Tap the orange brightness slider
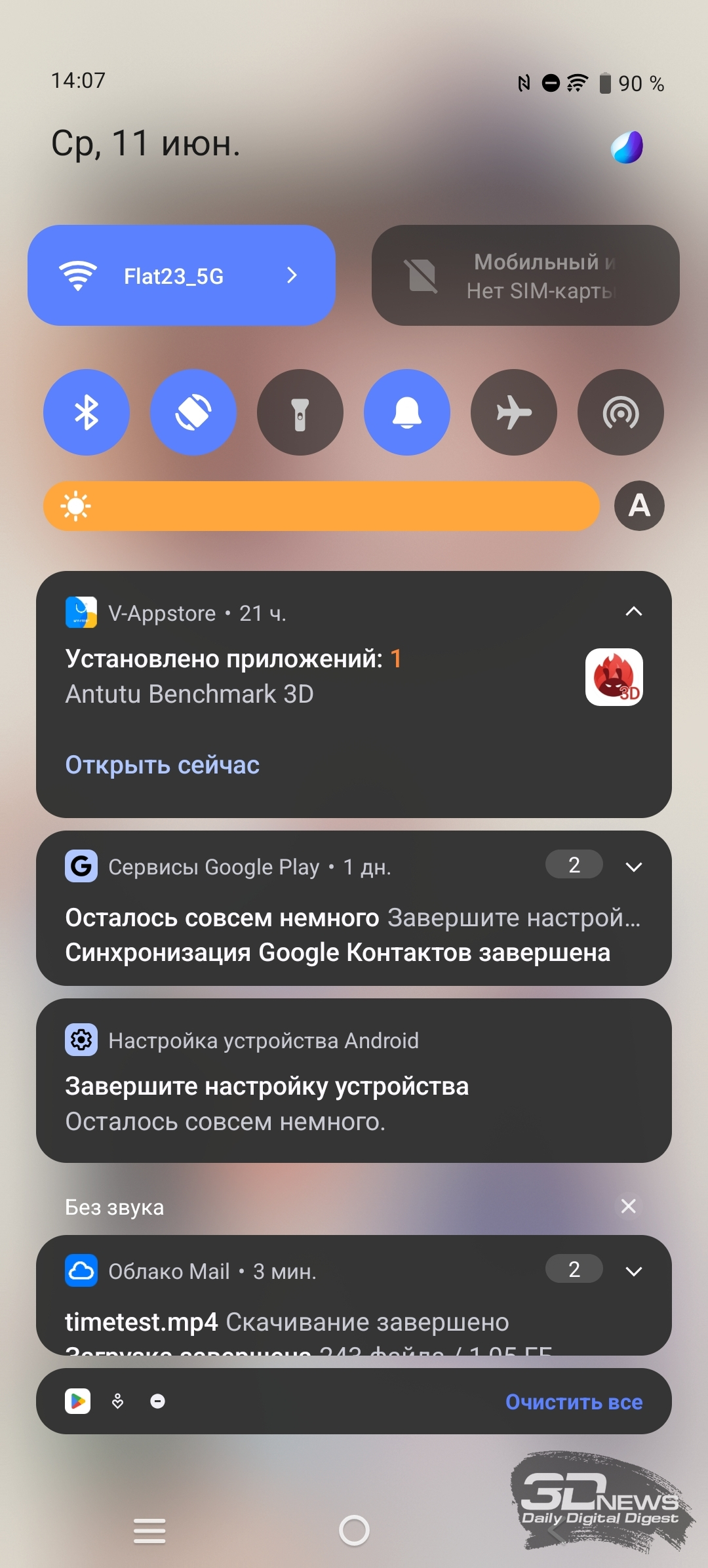Image resolution: width=708 pixels, height=1568 pixels. tap(321, 506)
